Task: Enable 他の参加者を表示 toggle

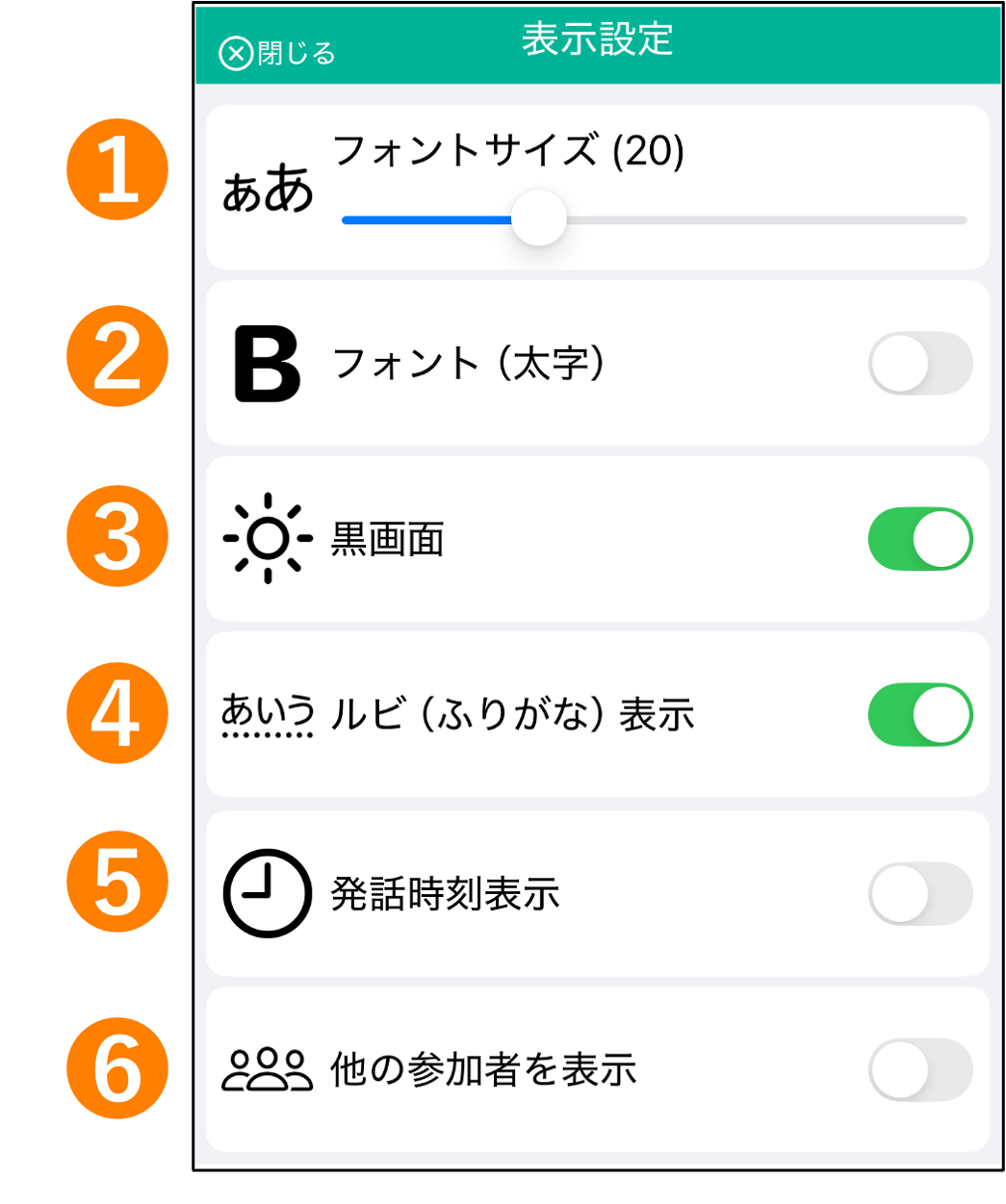Action: coord(920,1069)
